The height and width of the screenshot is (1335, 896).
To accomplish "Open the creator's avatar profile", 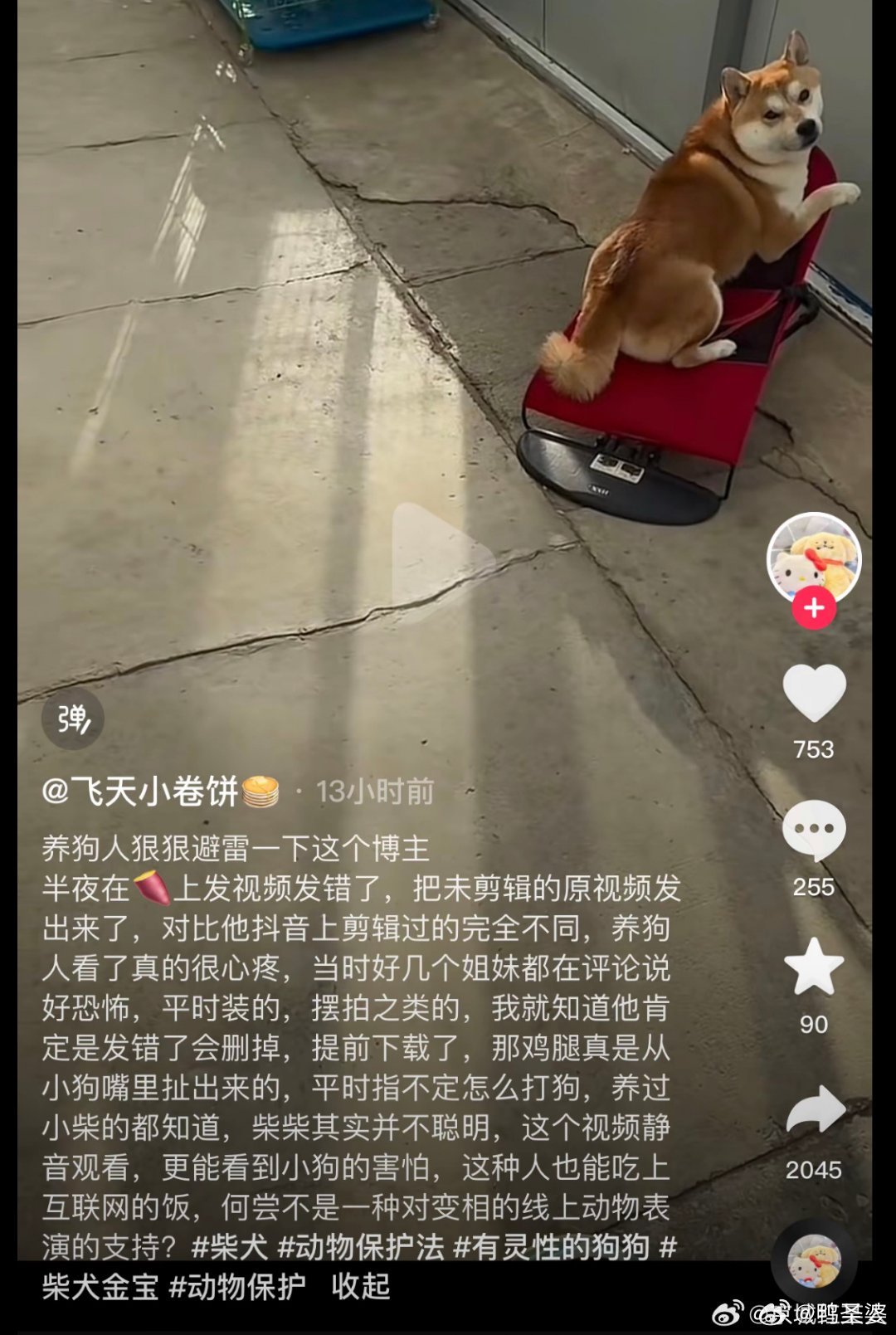I will click(813, 558).
